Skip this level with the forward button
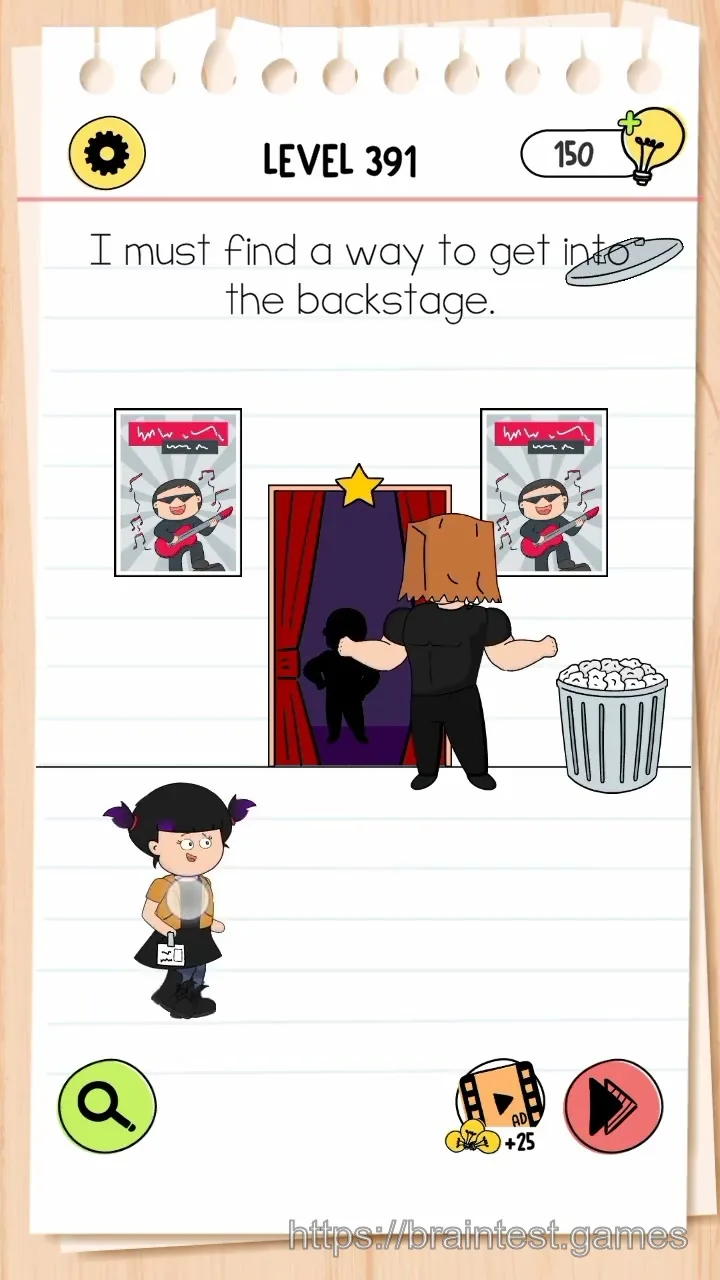The height and width of the screenshot is (1280, 720). point(613,1106)
